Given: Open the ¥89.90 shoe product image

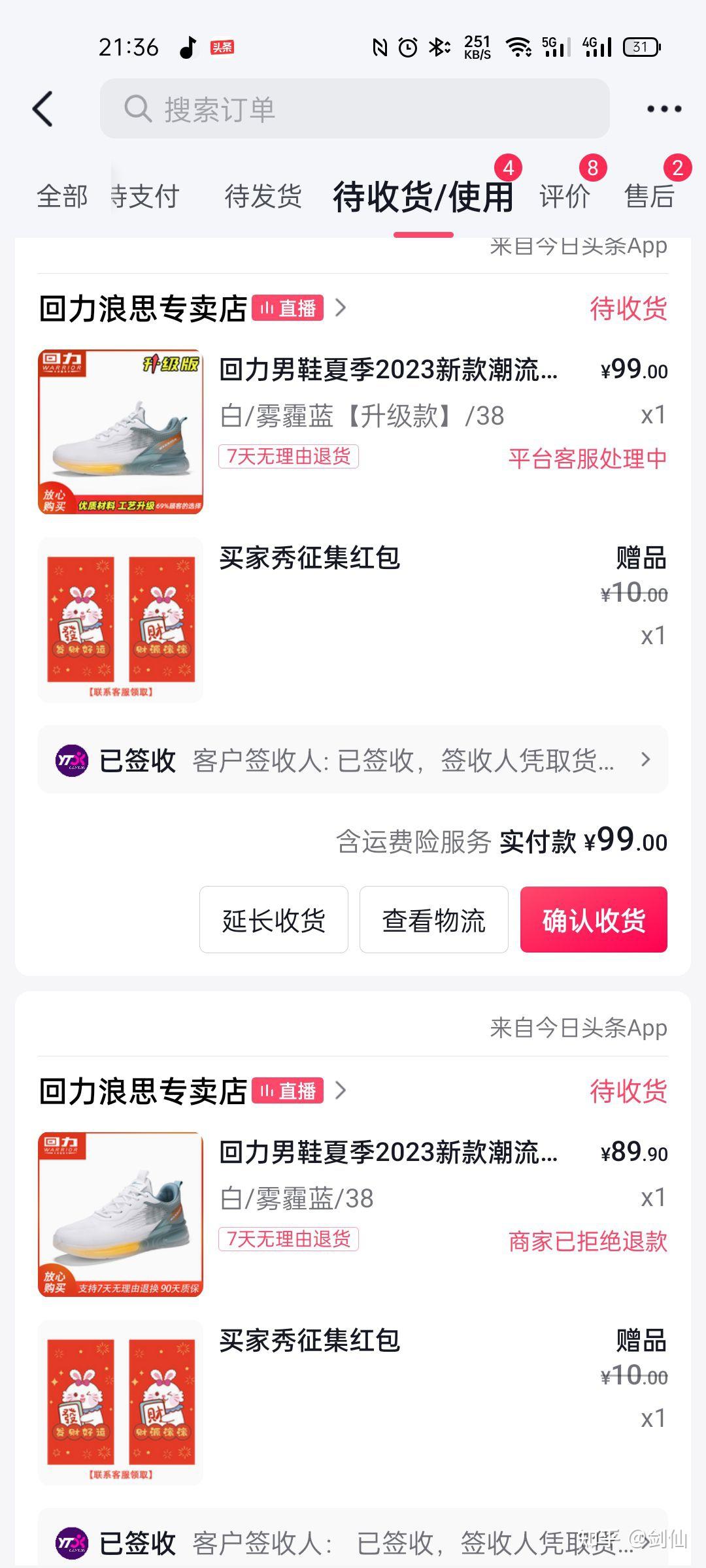Looking at the screenshot, I should coord(120,1215).
